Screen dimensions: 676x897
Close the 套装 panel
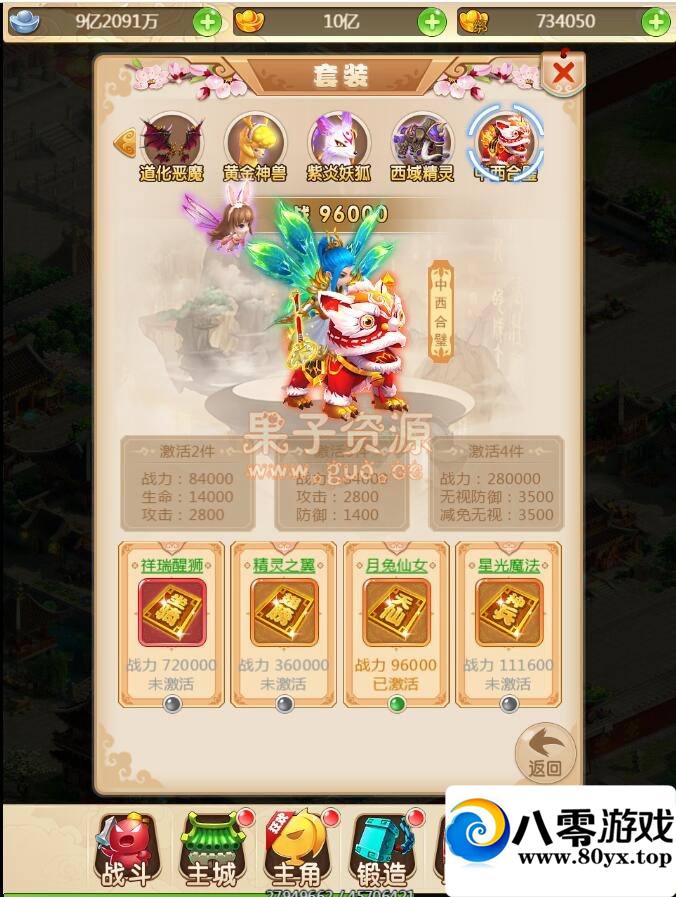point(563,72)
